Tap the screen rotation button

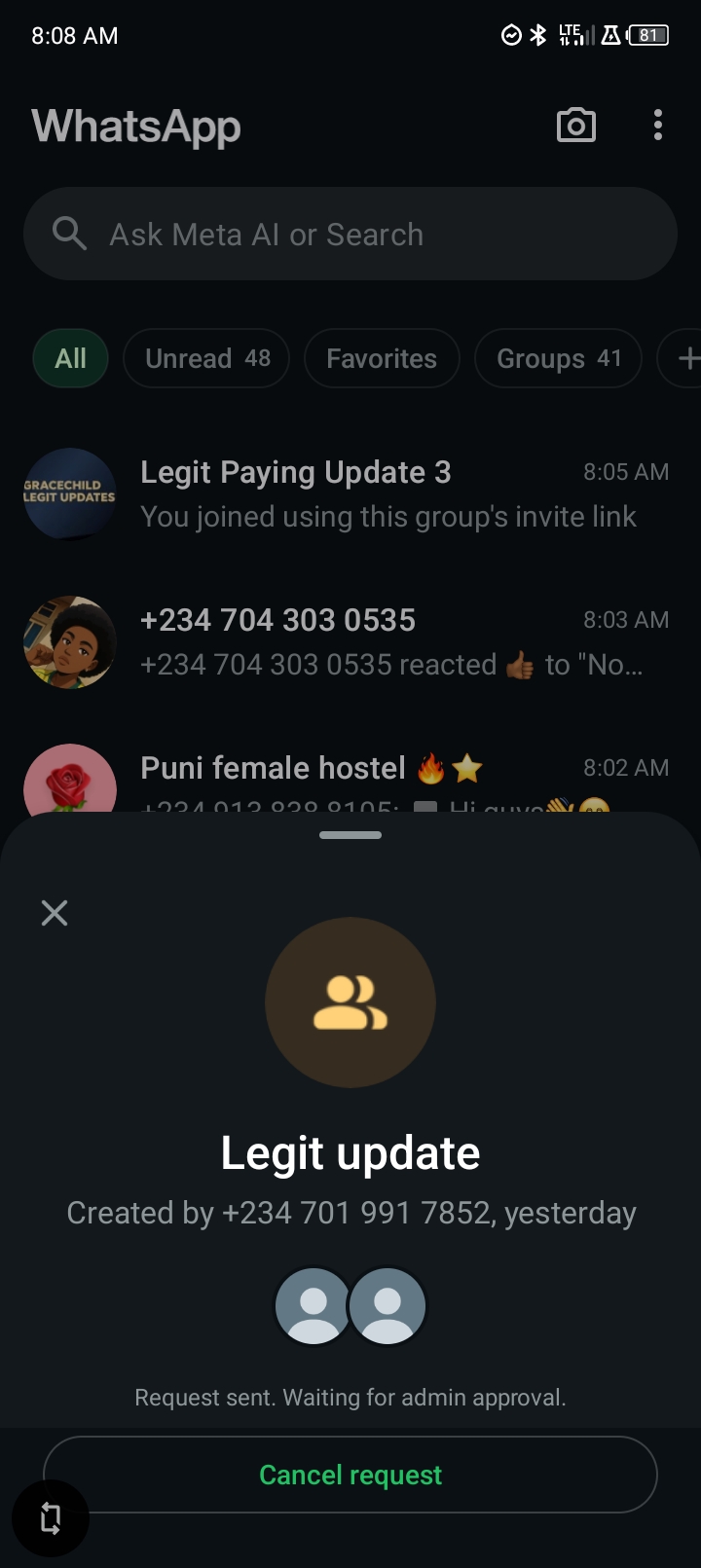pos(51,1518)
